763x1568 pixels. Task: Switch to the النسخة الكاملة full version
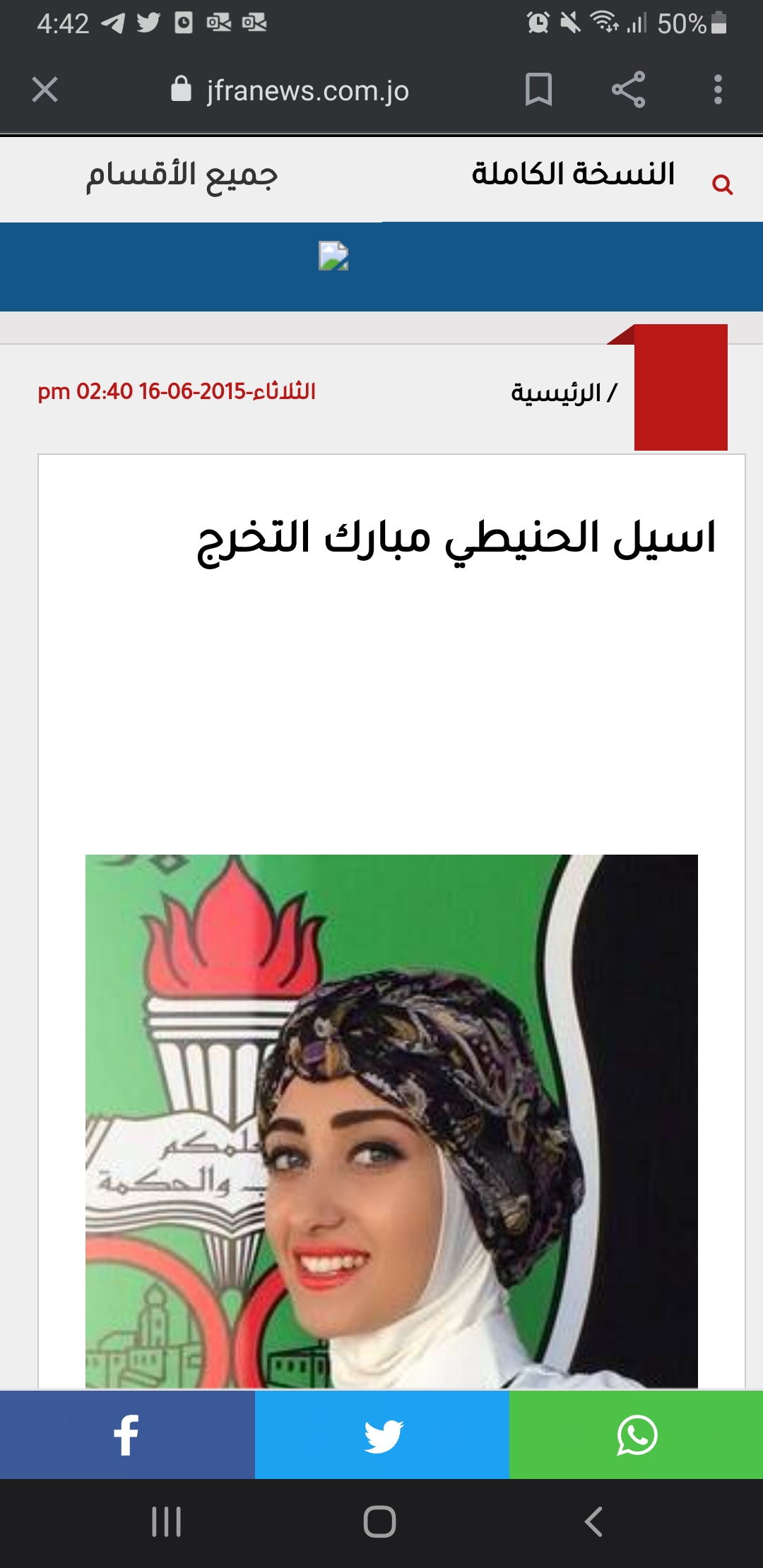point(573,174)
